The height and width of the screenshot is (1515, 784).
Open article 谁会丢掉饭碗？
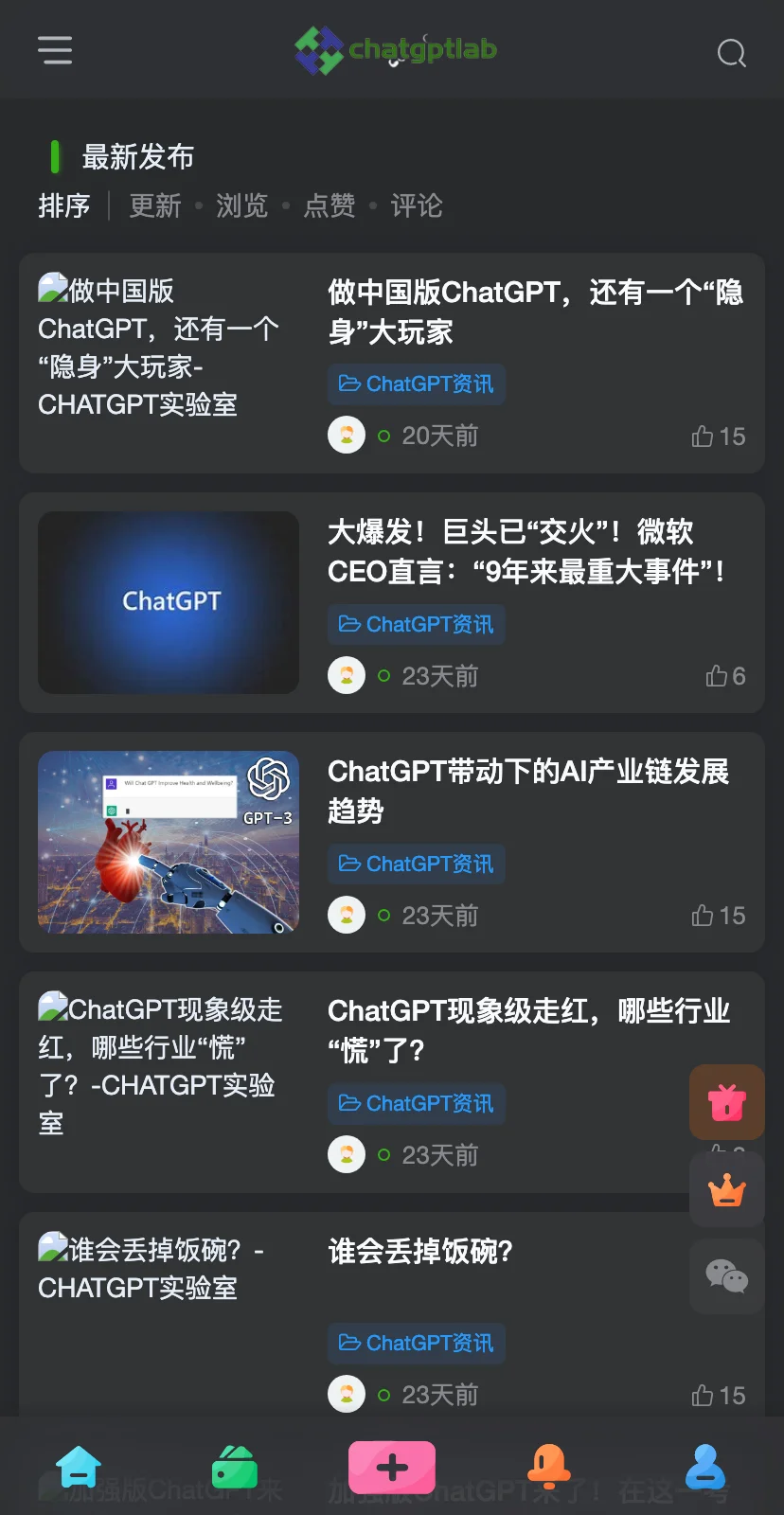click(420, 1252)
